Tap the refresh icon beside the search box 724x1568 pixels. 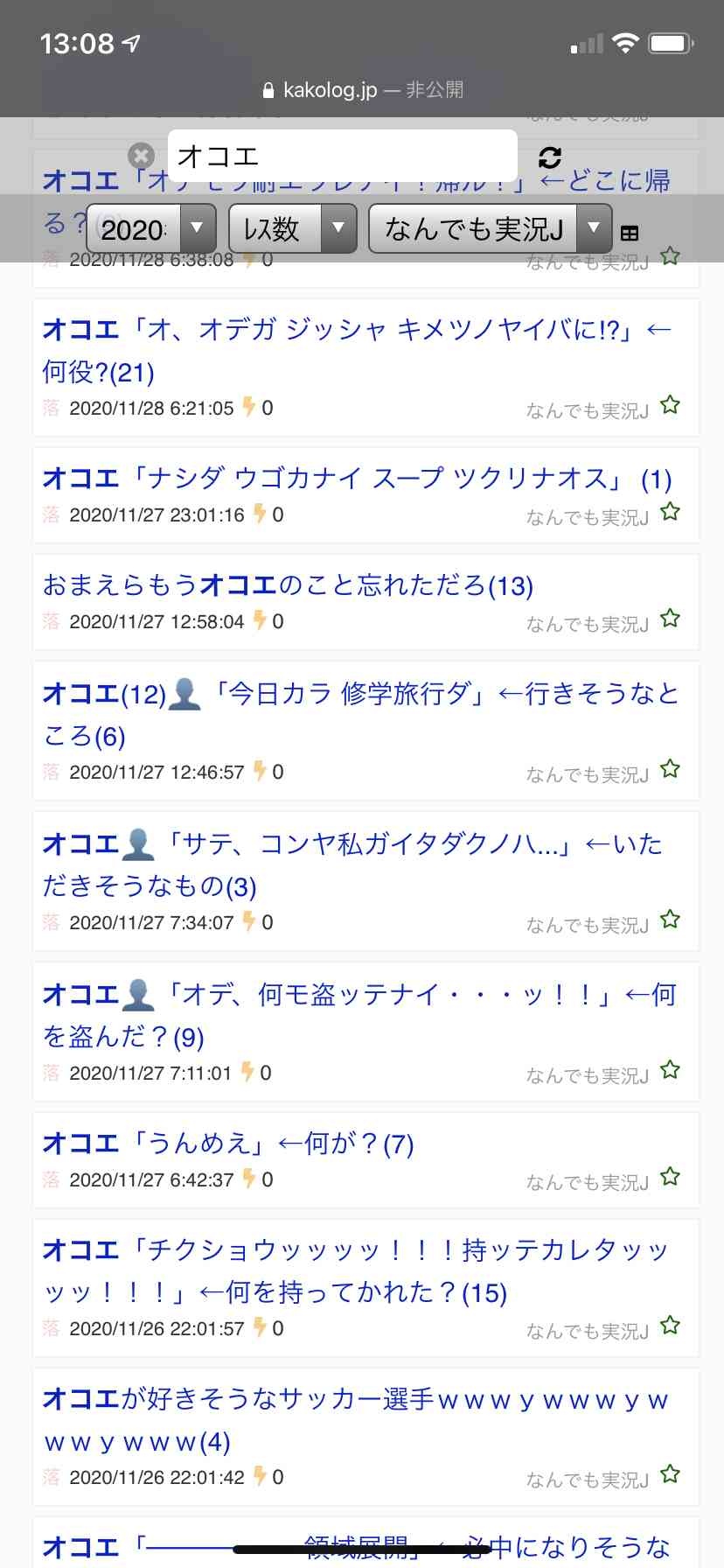point(550,157)
